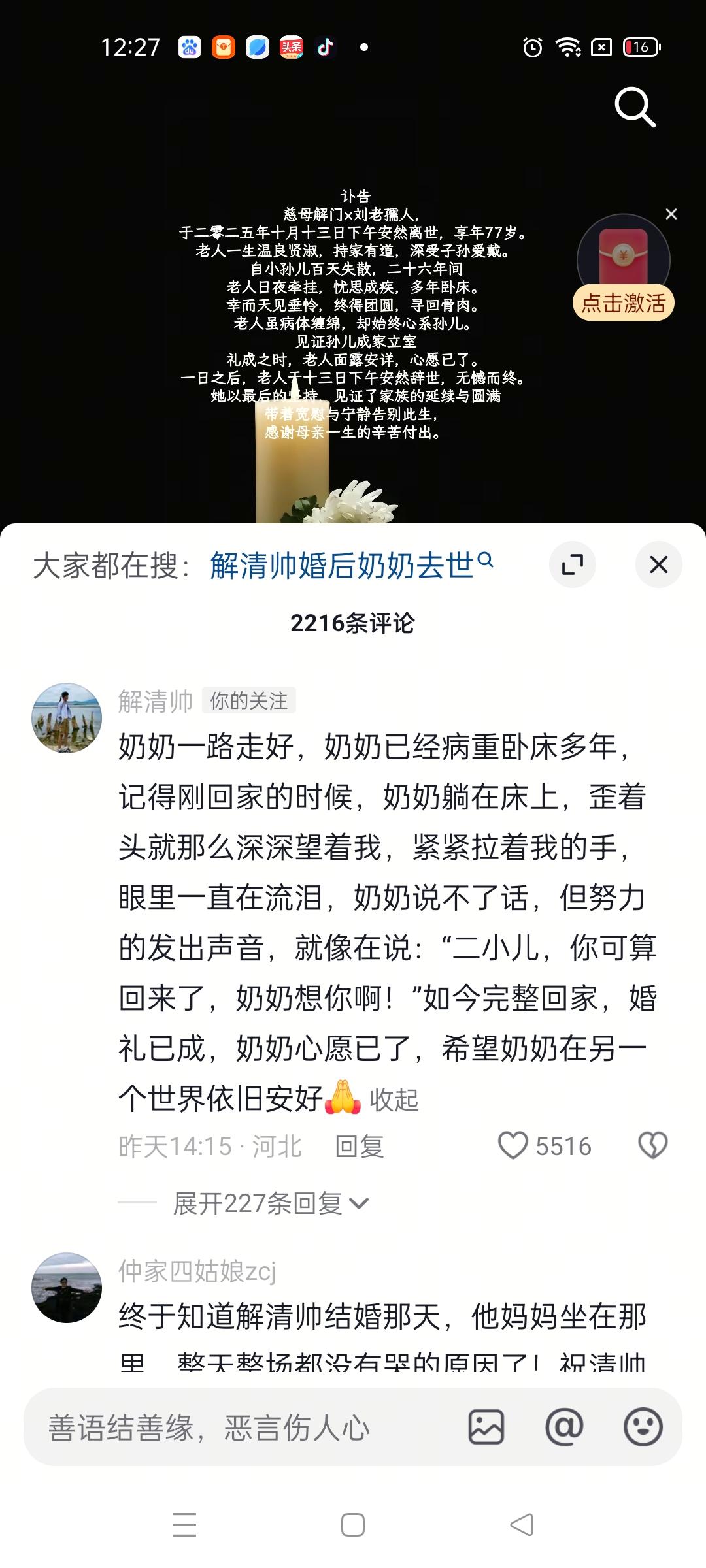Viewport: 706px width, 1568px height.
Task: Open the emoji picker
Action: click(643, 1427)
